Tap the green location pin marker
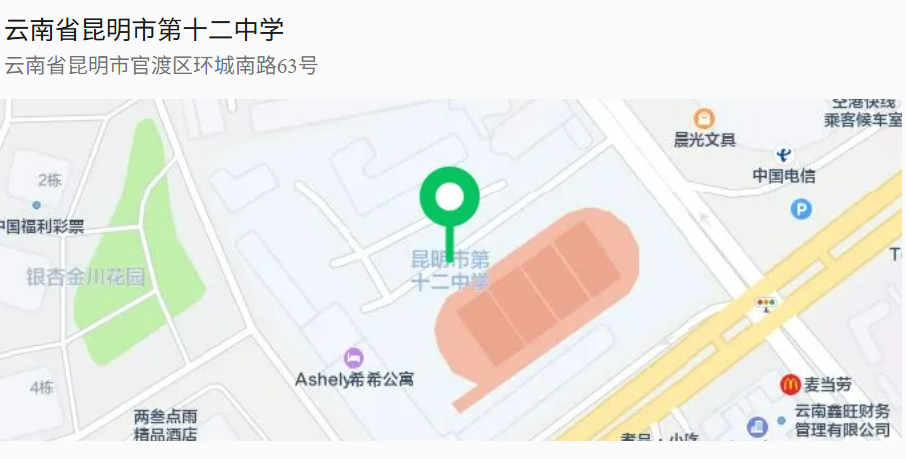Viewport: 906px width, 459px height. pos(449,198)
